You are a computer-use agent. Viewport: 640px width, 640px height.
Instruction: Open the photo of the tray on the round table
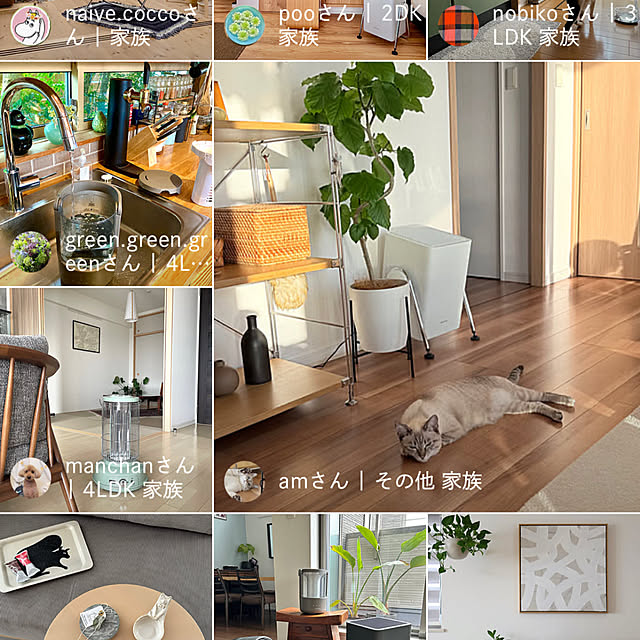click(105, 577)
